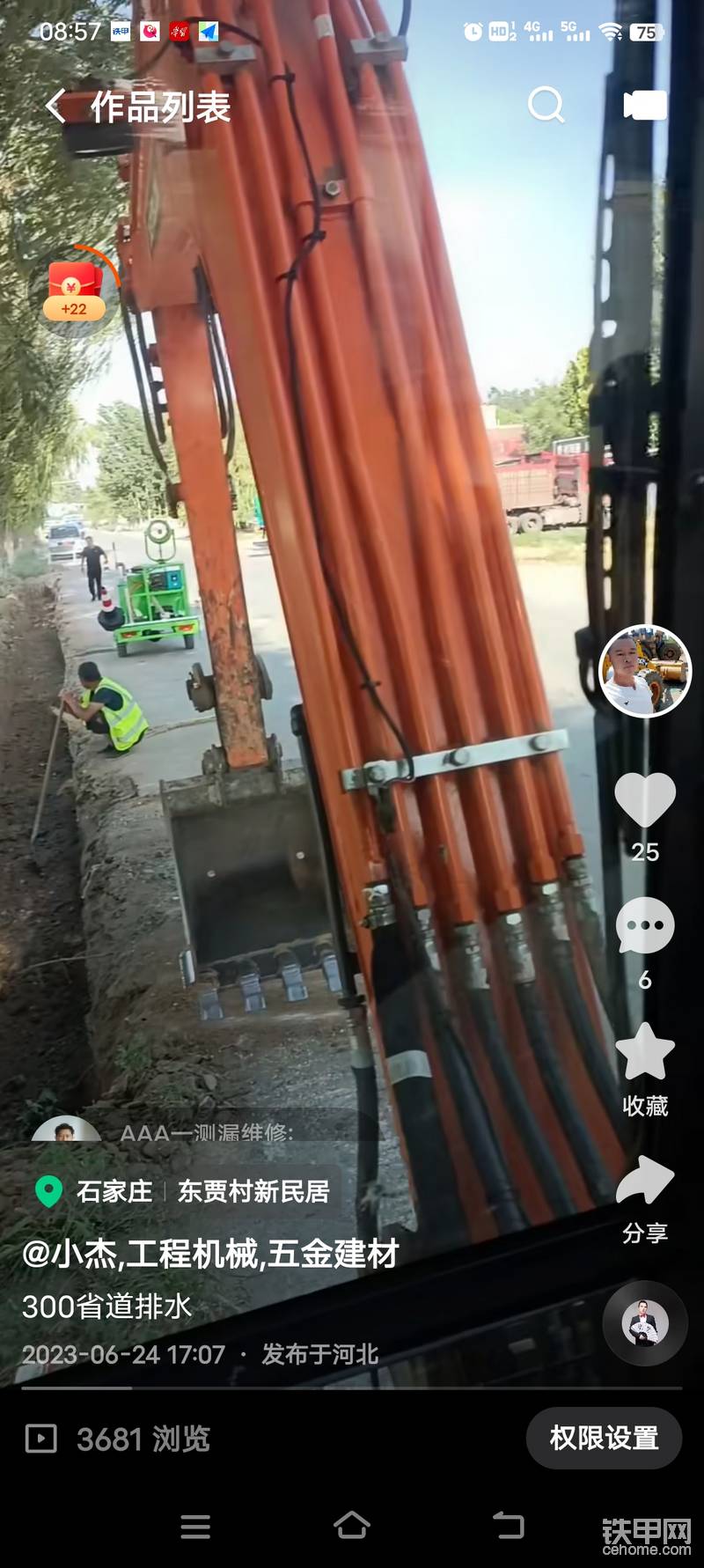The height and width of the screenshot is (1568, 704).
Task: Tap the system back button
Action: pos(508,1526)
